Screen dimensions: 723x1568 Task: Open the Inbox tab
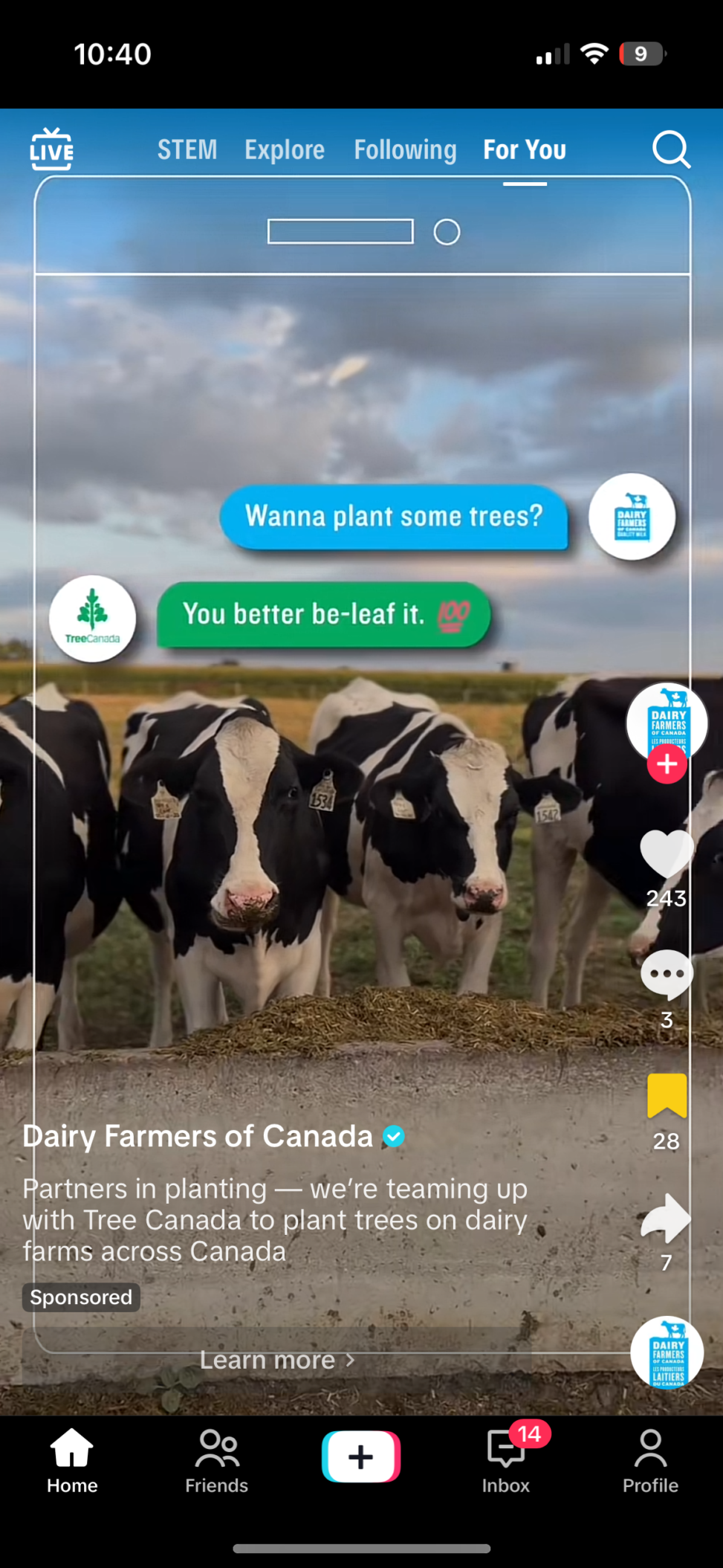[506, 1461]
